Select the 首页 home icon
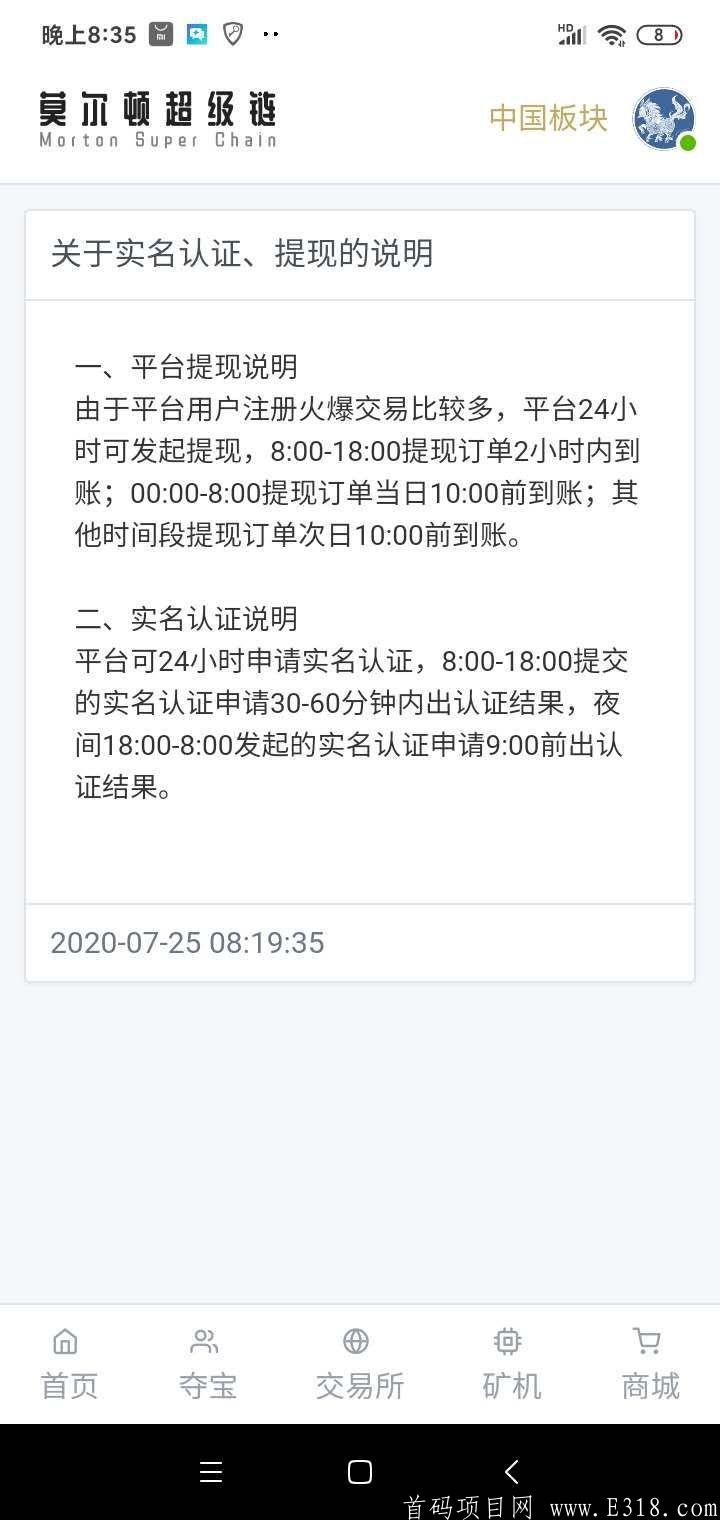This screenshot has width=720, height=1520. [66, 1342]
